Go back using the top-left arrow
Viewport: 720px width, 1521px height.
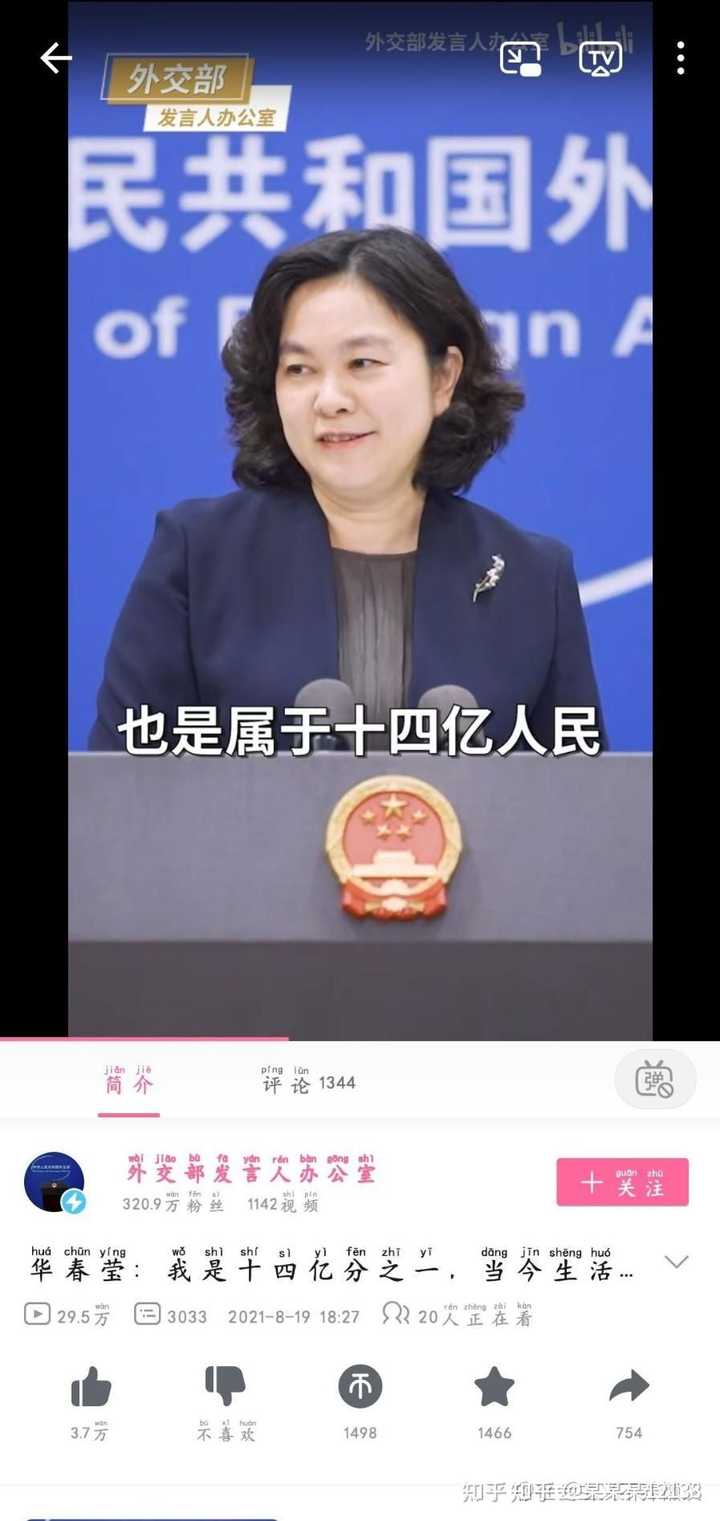pyautogui.click(x=56, y=58)
